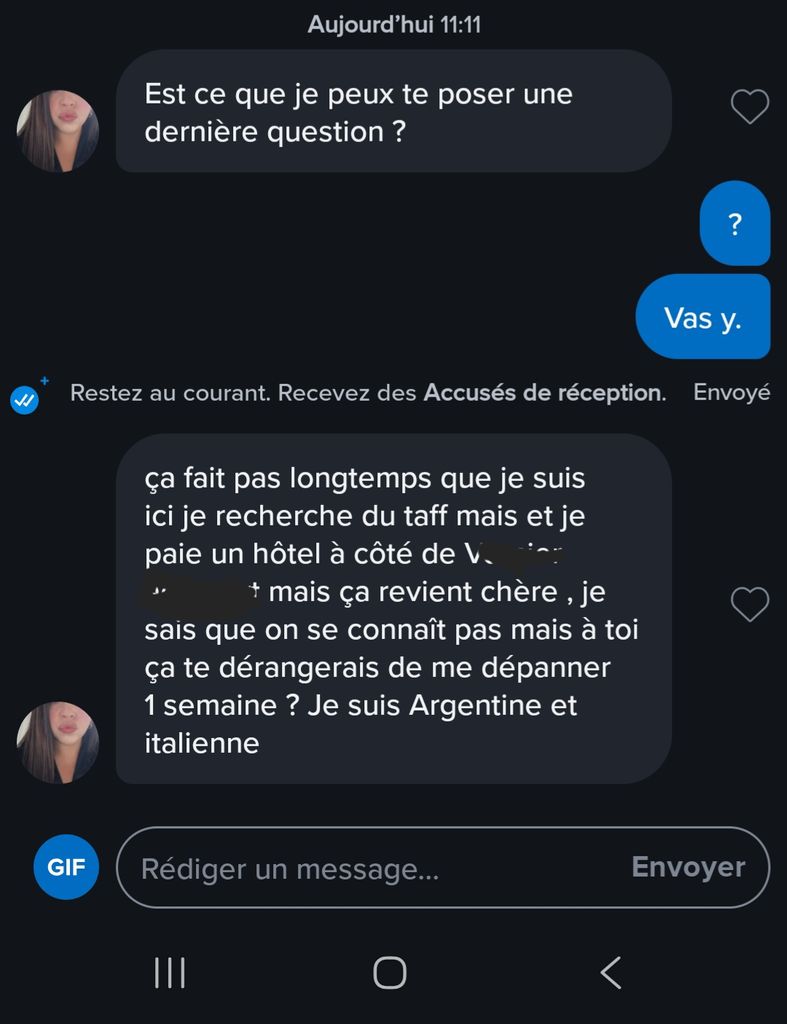Open profile photo beside the hôtel message

(x=58, y=742)
